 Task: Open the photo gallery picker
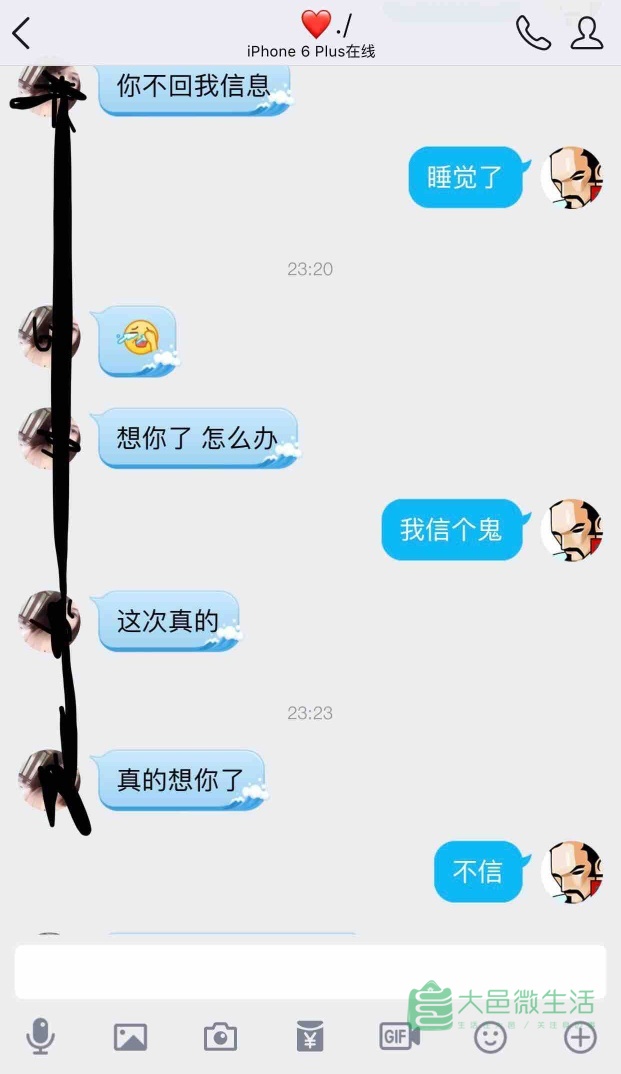pyautogui.click(x=130, y=1037)
